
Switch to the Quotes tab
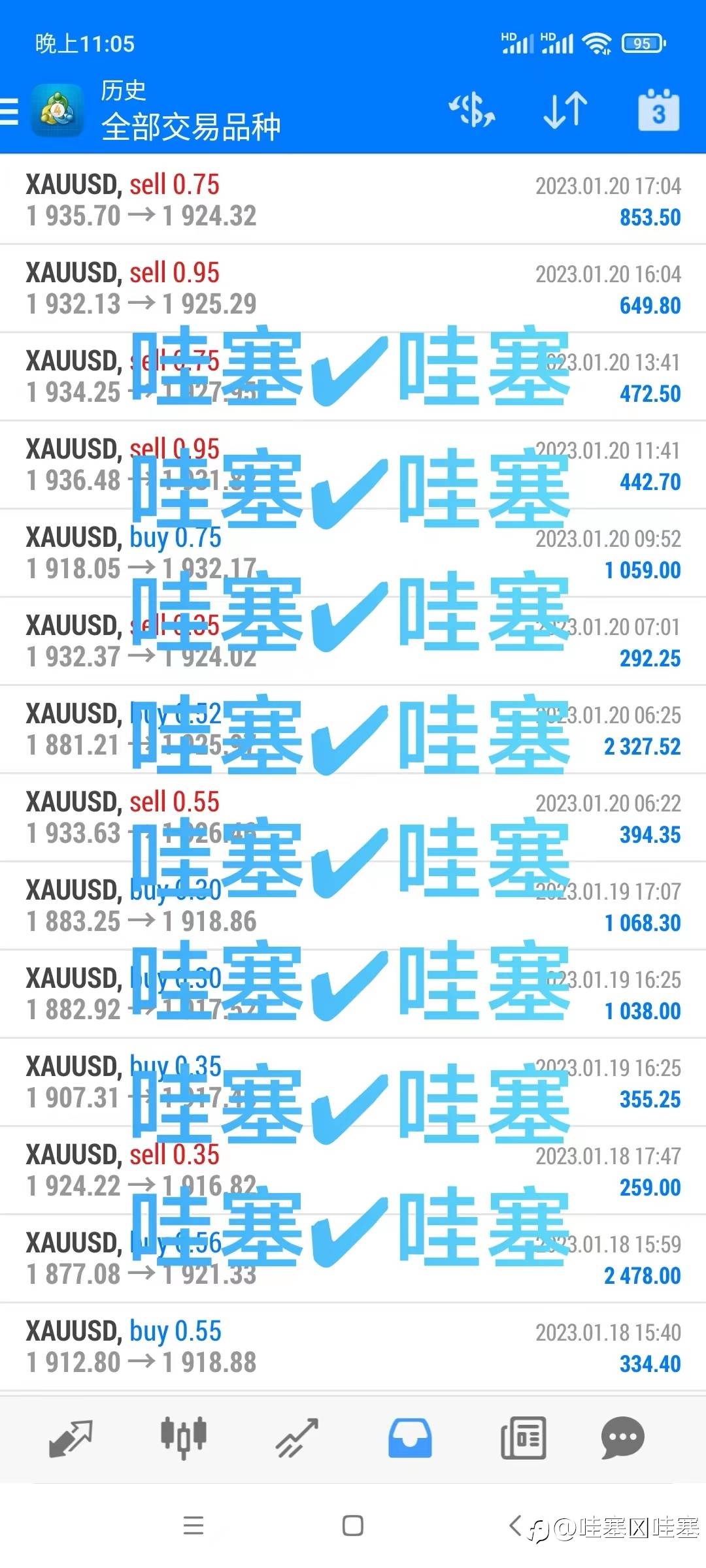[x=71, y=1438]
